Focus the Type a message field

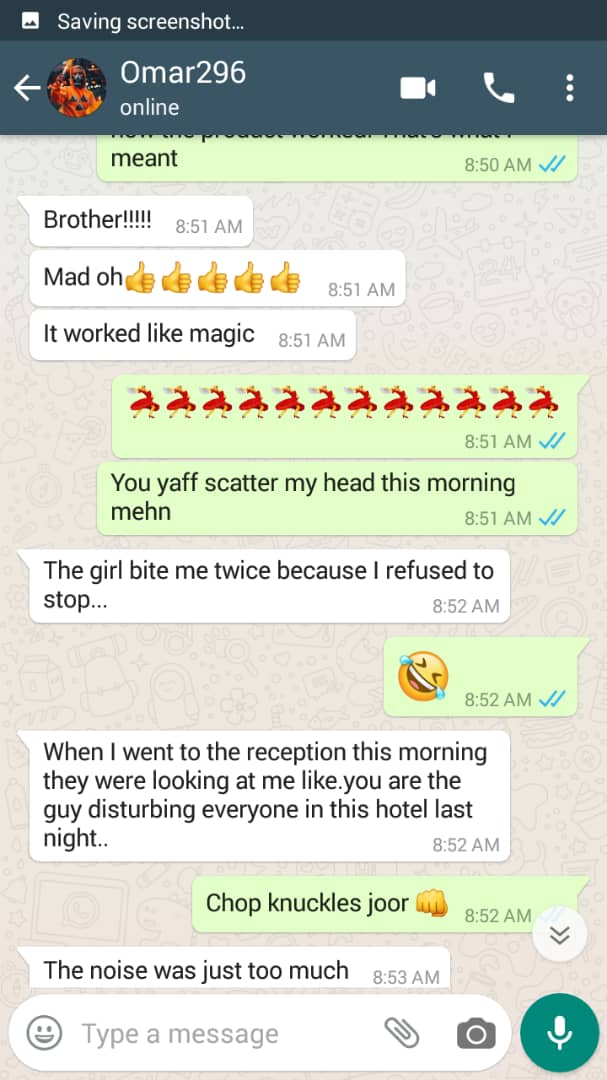coord(227,1033)
